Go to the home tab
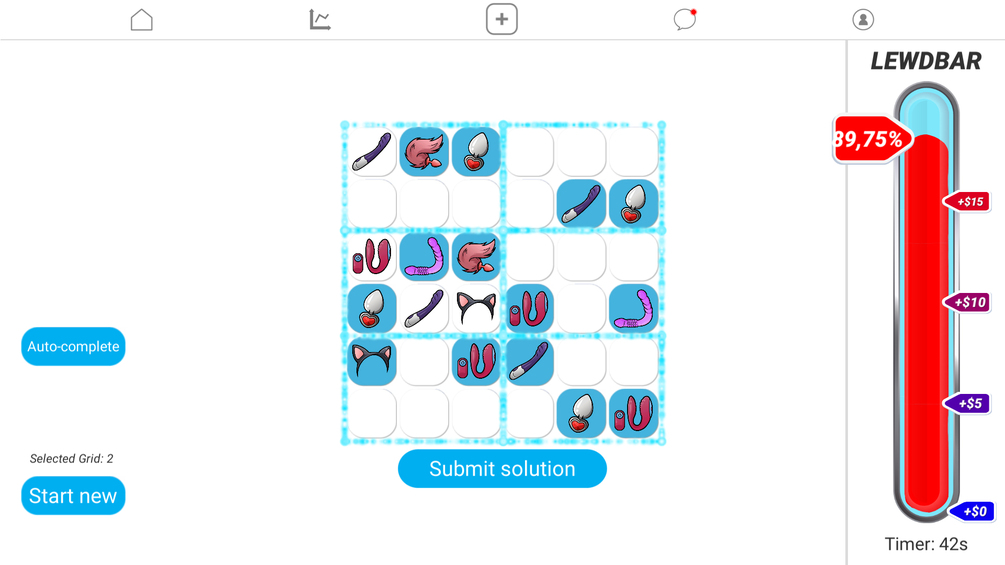The height and width of the screenshot is (565, 1005). point(142,20)
